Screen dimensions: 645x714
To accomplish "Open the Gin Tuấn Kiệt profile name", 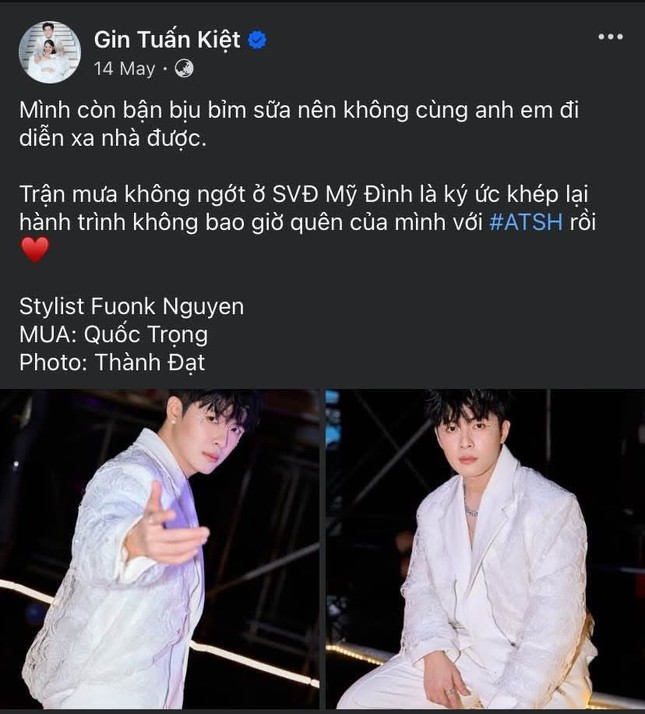I will [x=167, y=40].
